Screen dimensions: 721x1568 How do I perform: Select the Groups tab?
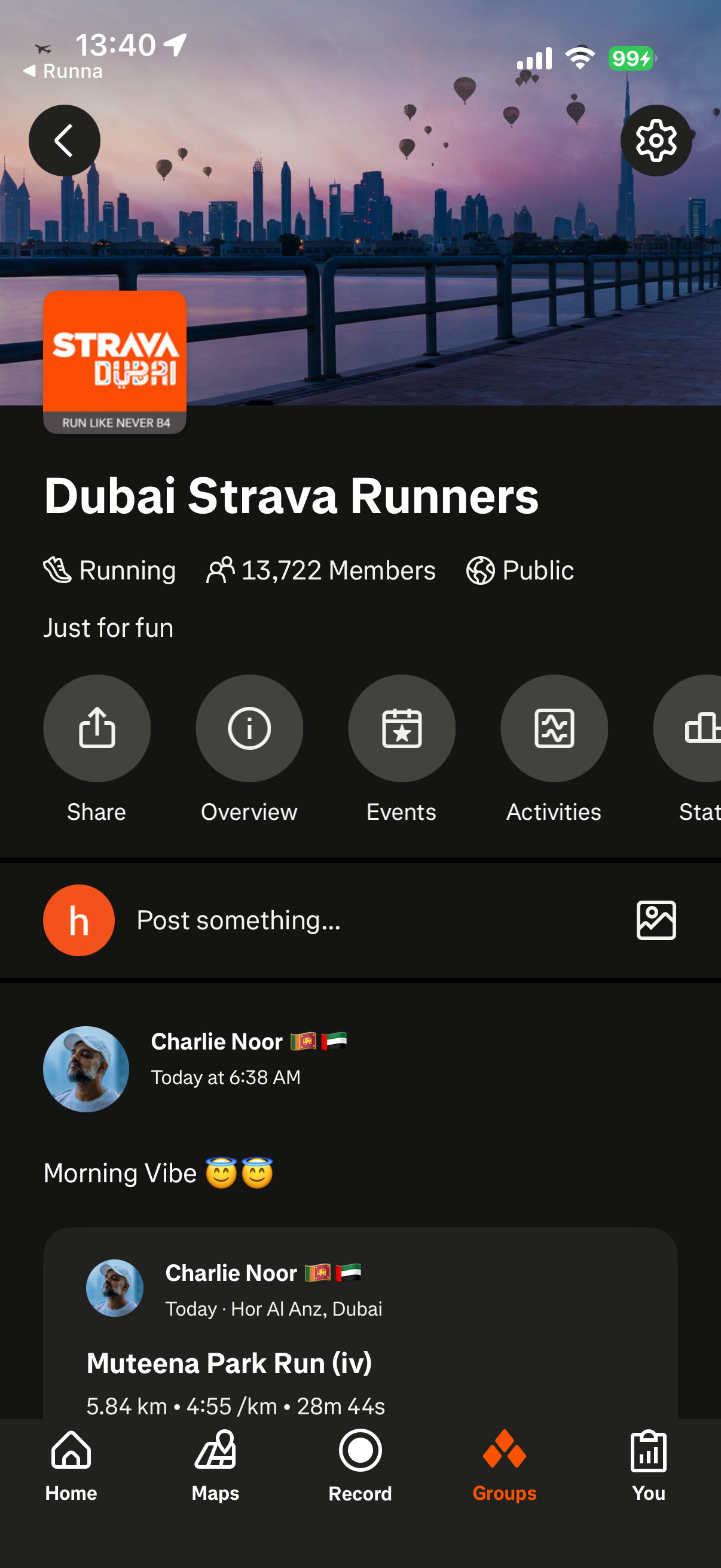[x=505, y=1466]
